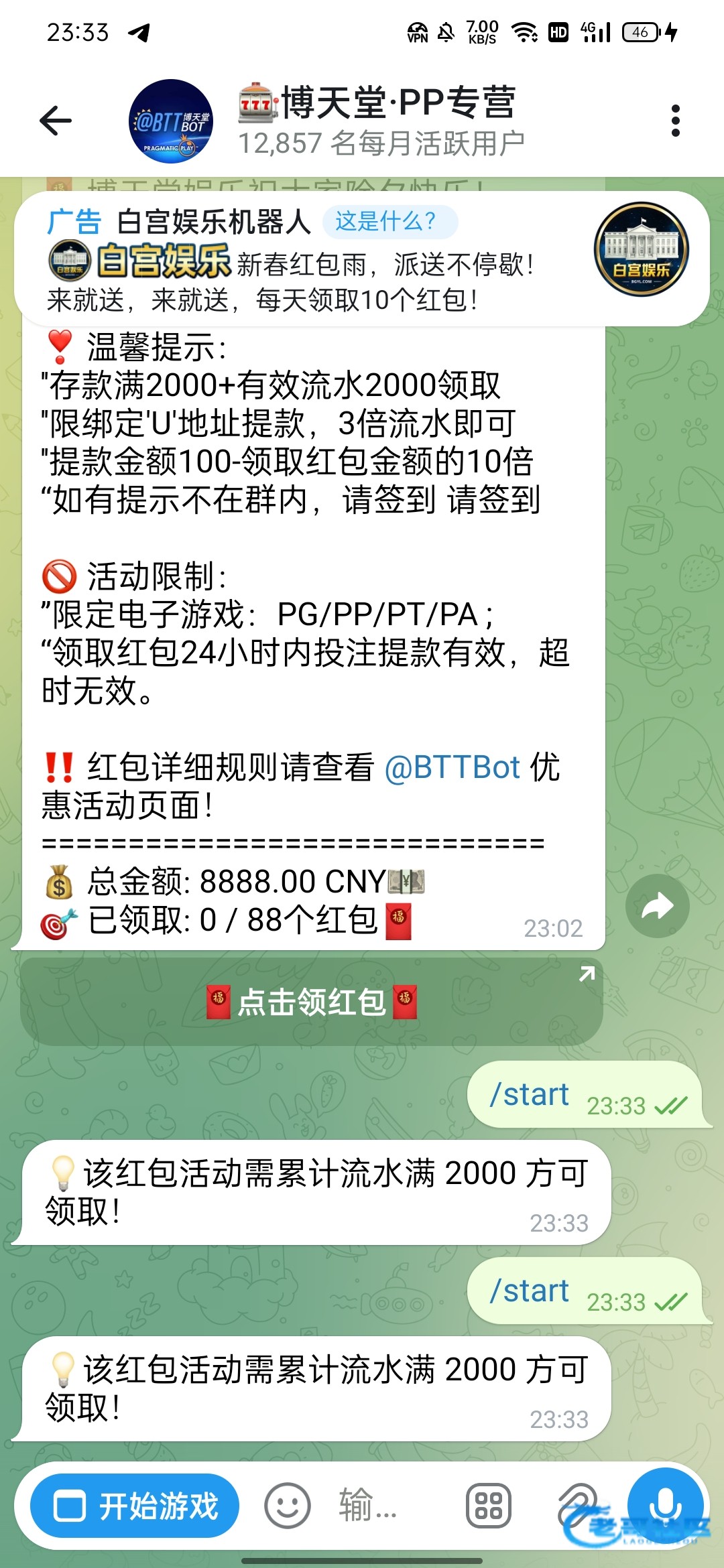Image resolution: width=724 pixels, height=1568 pixels.
Task: Open the emoji picker
Action: point(287,1506)
